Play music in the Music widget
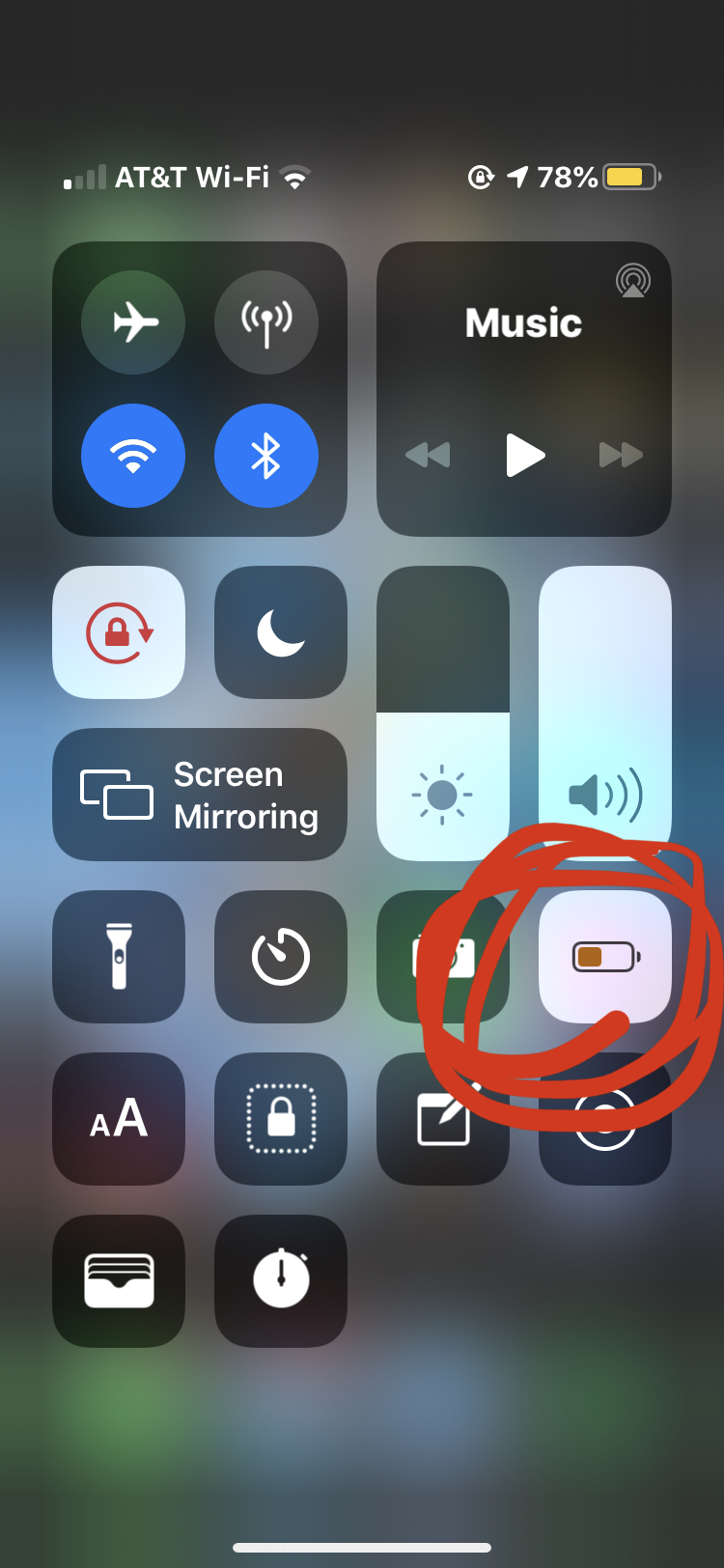 pos(525,455)
